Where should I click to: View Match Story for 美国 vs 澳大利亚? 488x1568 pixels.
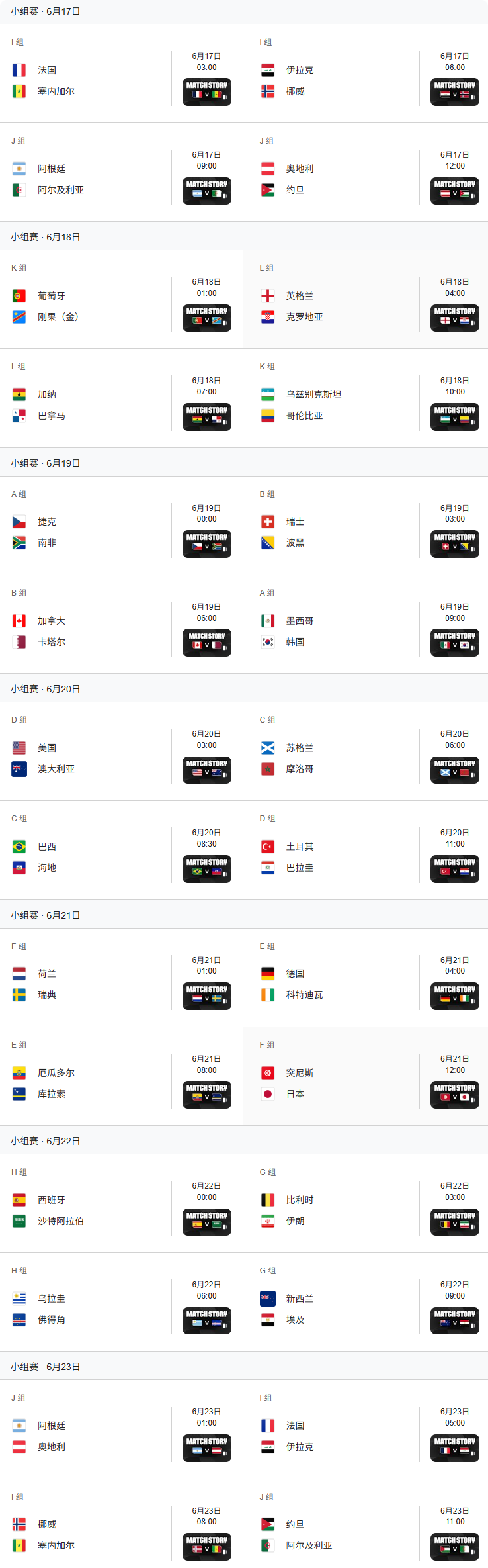point(206,770)
